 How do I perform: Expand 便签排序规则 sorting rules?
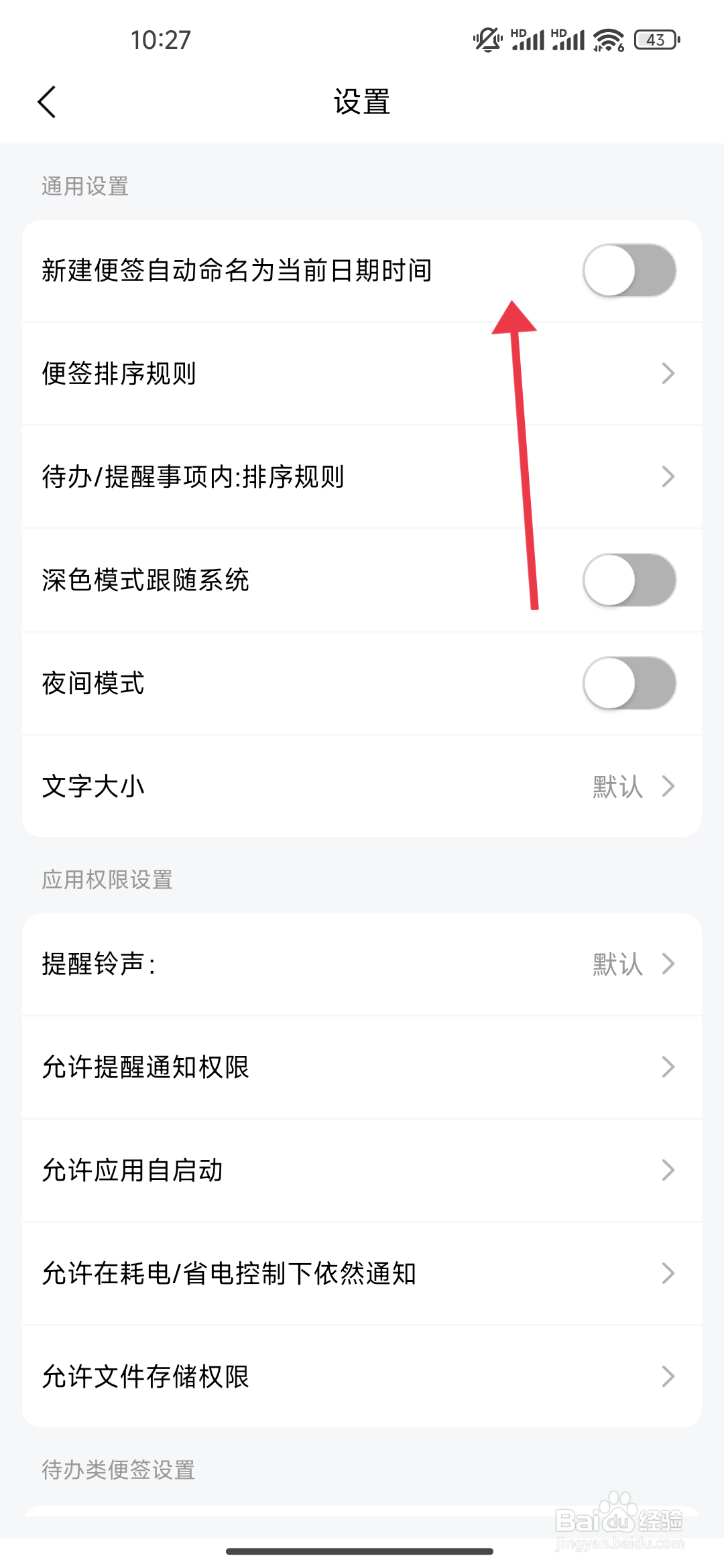pos(667,373)
